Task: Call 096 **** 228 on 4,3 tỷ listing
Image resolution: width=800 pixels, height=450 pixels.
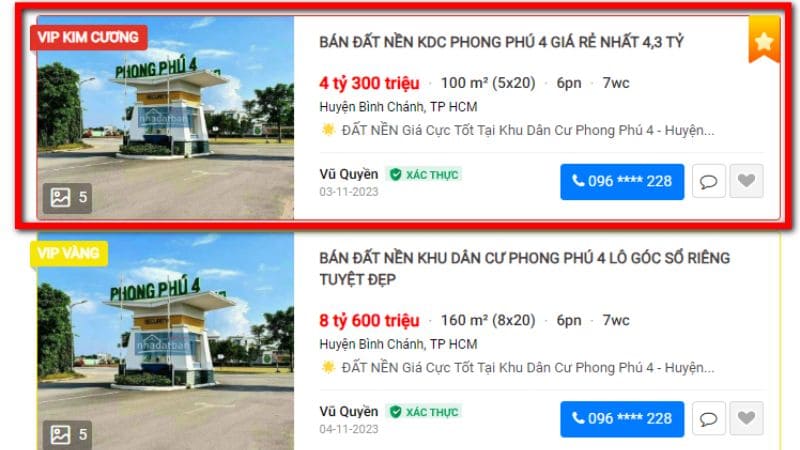Action: click(x=622, y=182)
